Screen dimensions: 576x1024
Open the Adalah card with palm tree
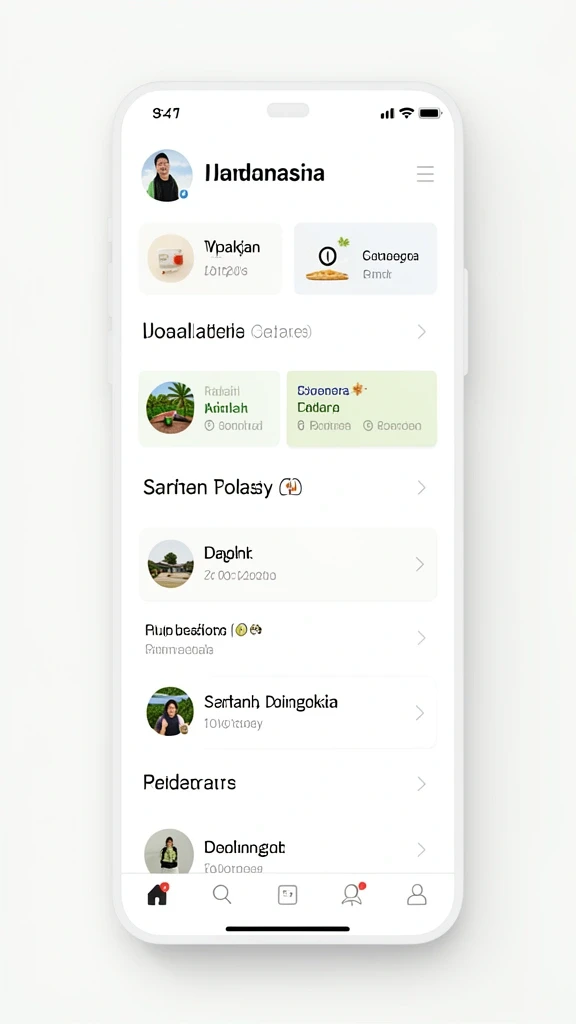pos(210,408)
